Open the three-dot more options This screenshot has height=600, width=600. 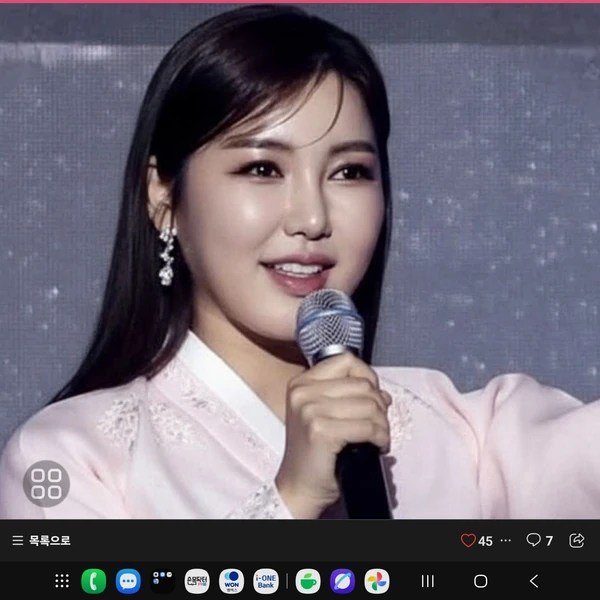tap(506, 541)
